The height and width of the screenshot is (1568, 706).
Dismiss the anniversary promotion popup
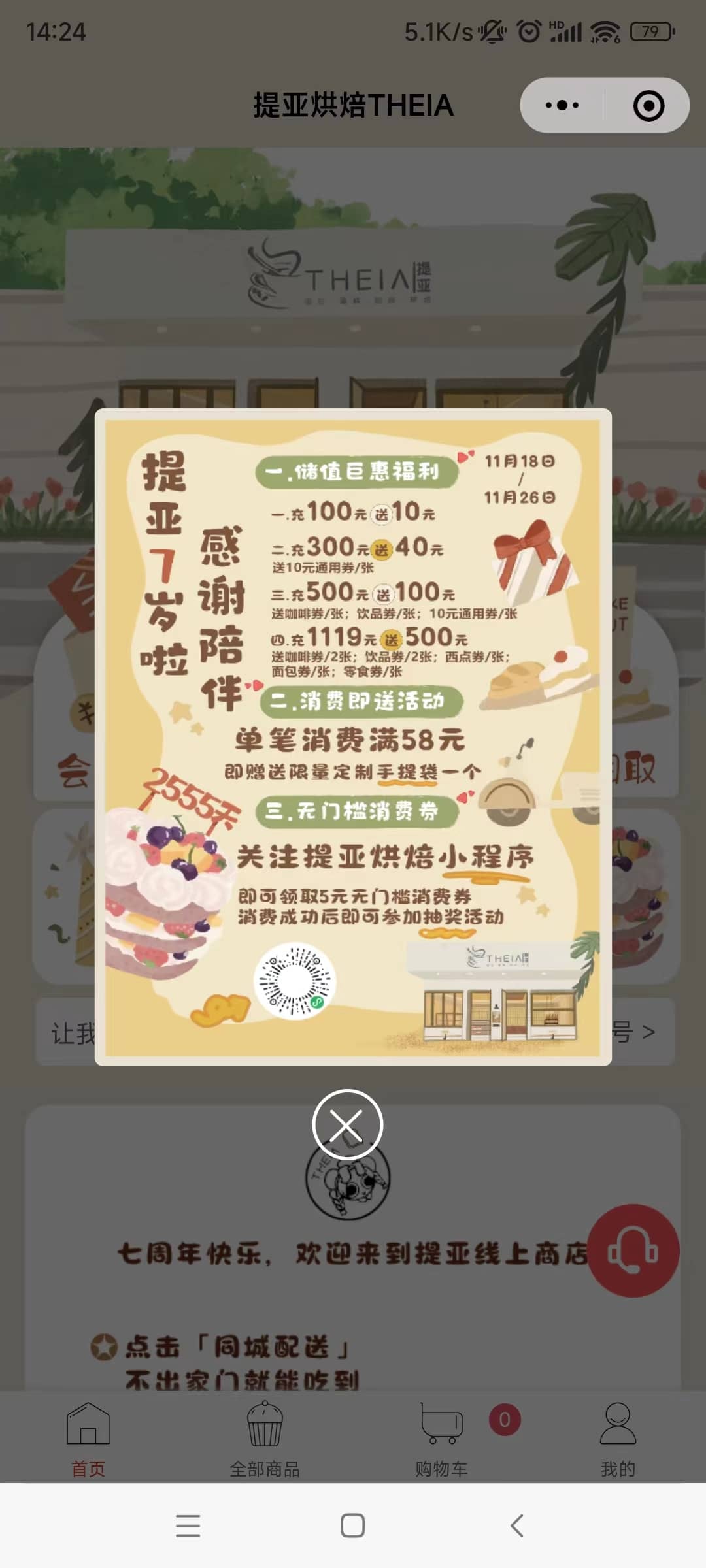(347, 1124)
